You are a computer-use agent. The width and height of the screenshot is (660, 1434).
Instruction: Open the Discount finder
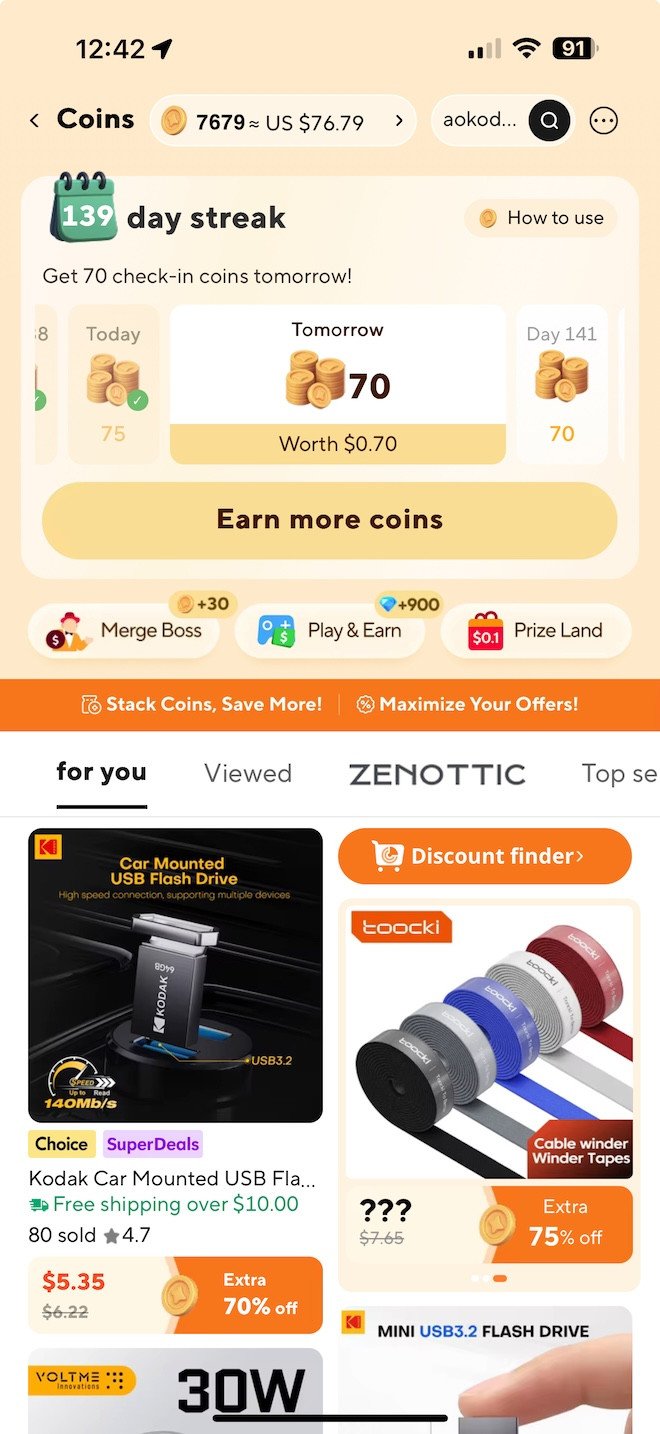(485, 856)
